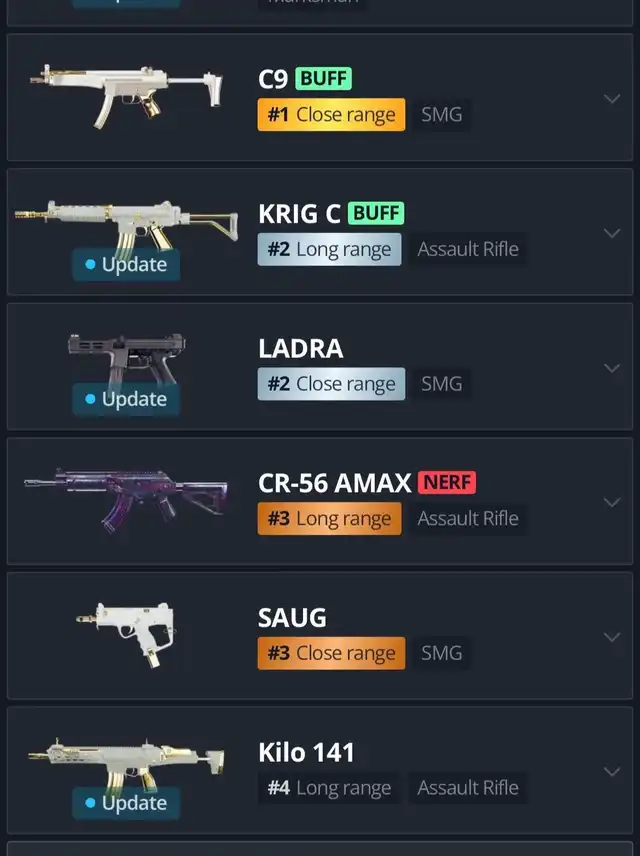Expand the KRIG C chevron
640x856 pixels.
click(x=612, y=233)
